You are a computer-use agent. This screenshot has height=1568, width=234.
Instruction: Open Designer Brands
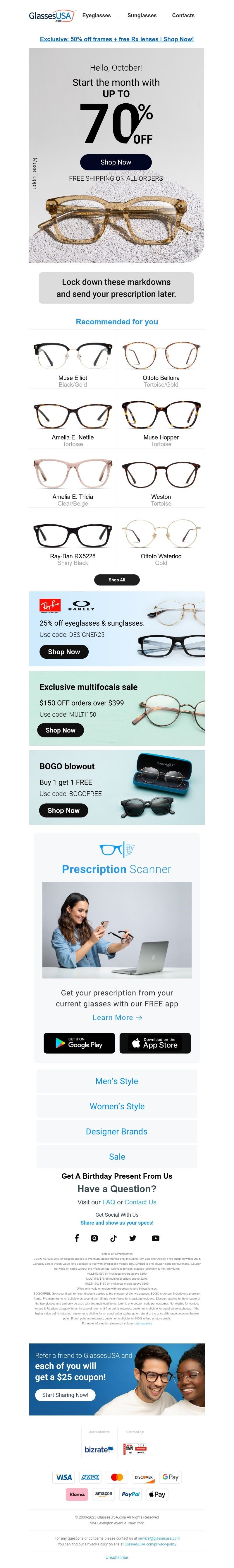(x=117, y=1131)
